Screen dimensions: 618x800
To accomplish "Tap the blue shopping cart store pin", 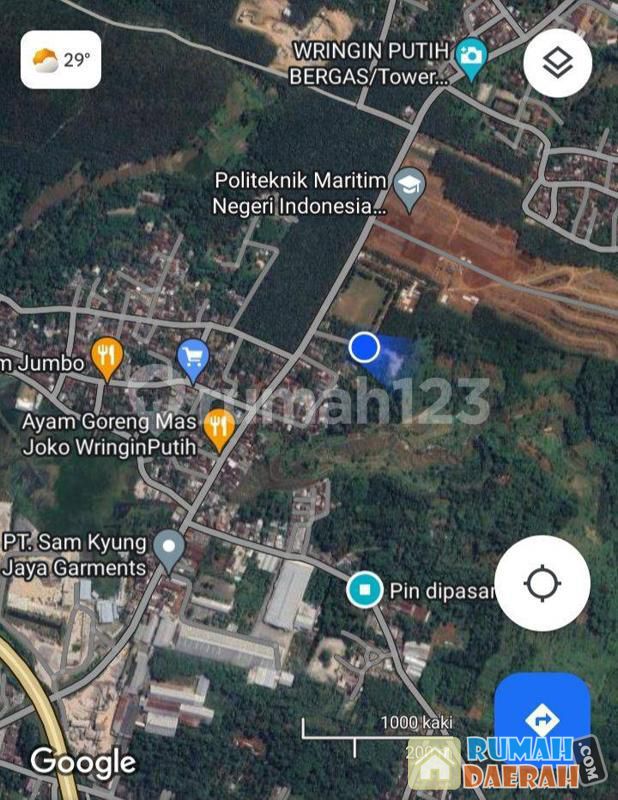I will click(191, 355).
